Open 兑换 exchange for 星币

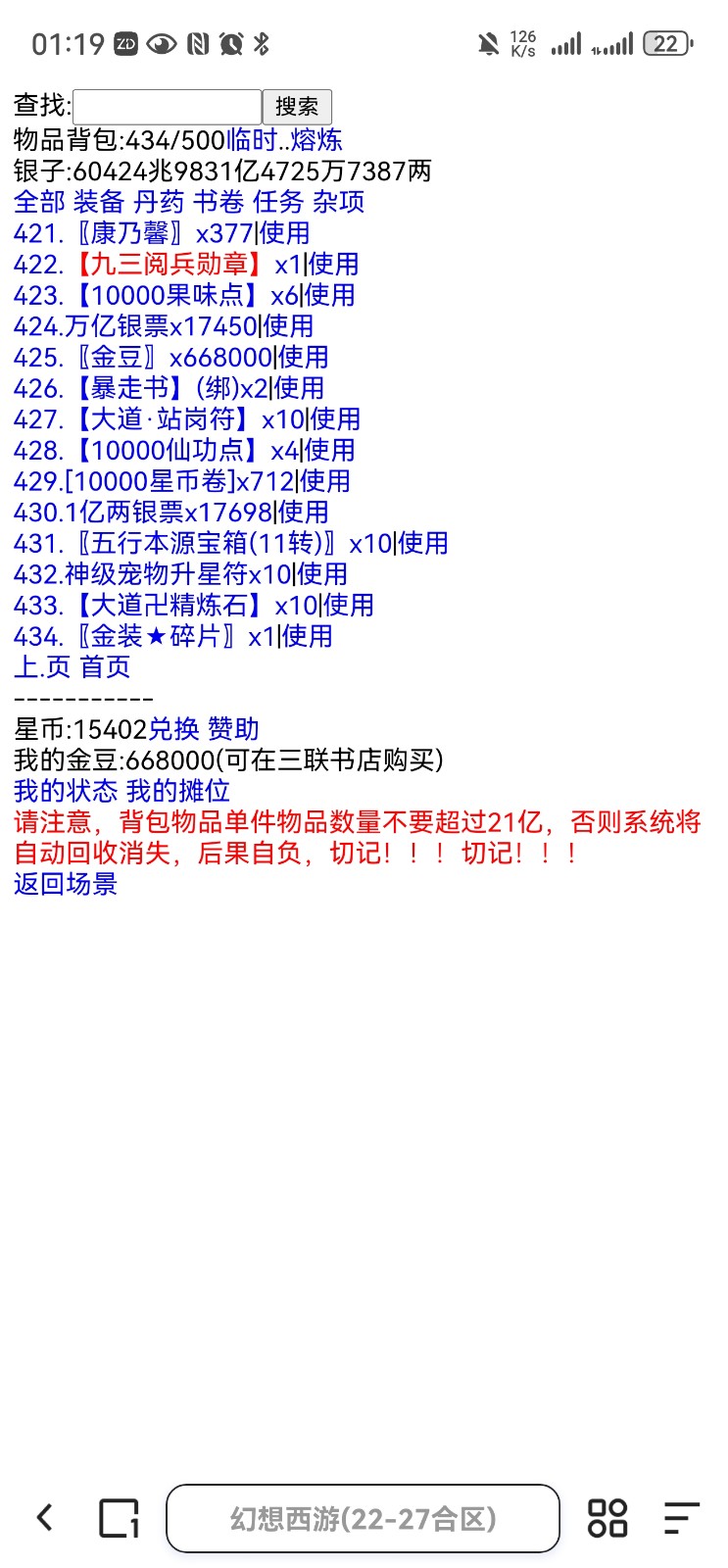pos(173,729)
